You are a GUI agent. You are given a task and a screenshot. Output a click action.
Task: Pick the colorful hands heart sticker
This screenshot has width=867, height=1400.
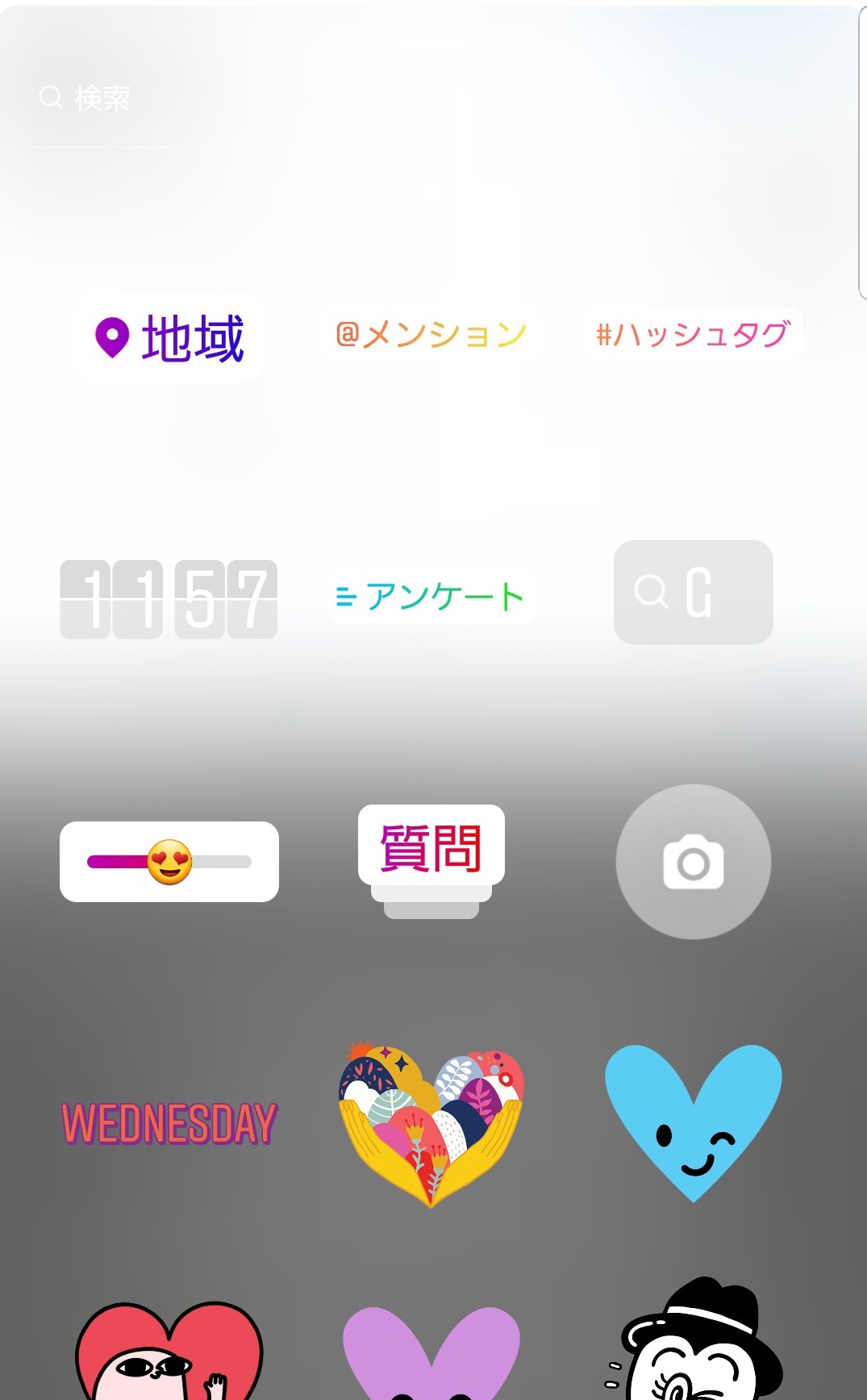(431, 1124)
